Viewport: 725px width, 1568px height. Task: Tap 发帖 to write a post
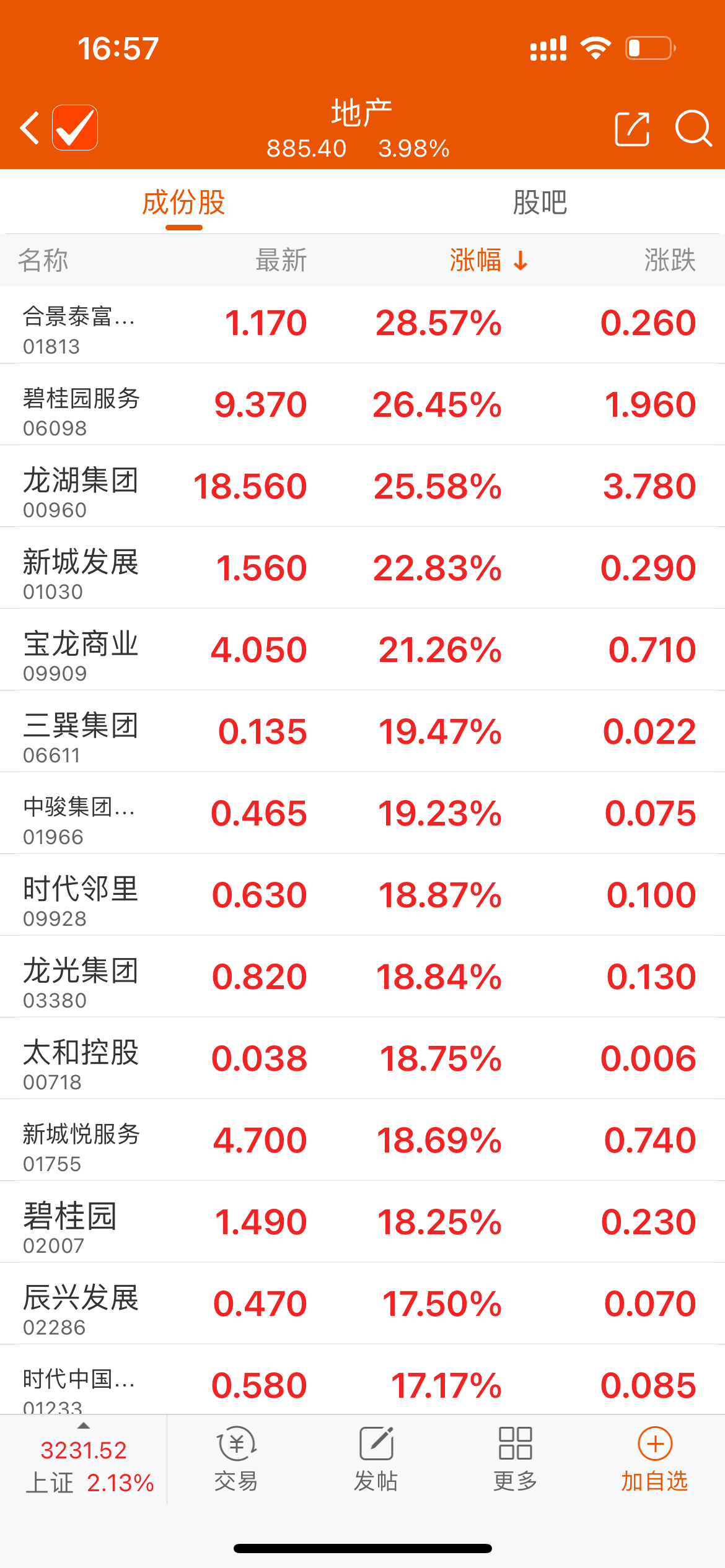pyautogui.click(x=376, y=1460)
